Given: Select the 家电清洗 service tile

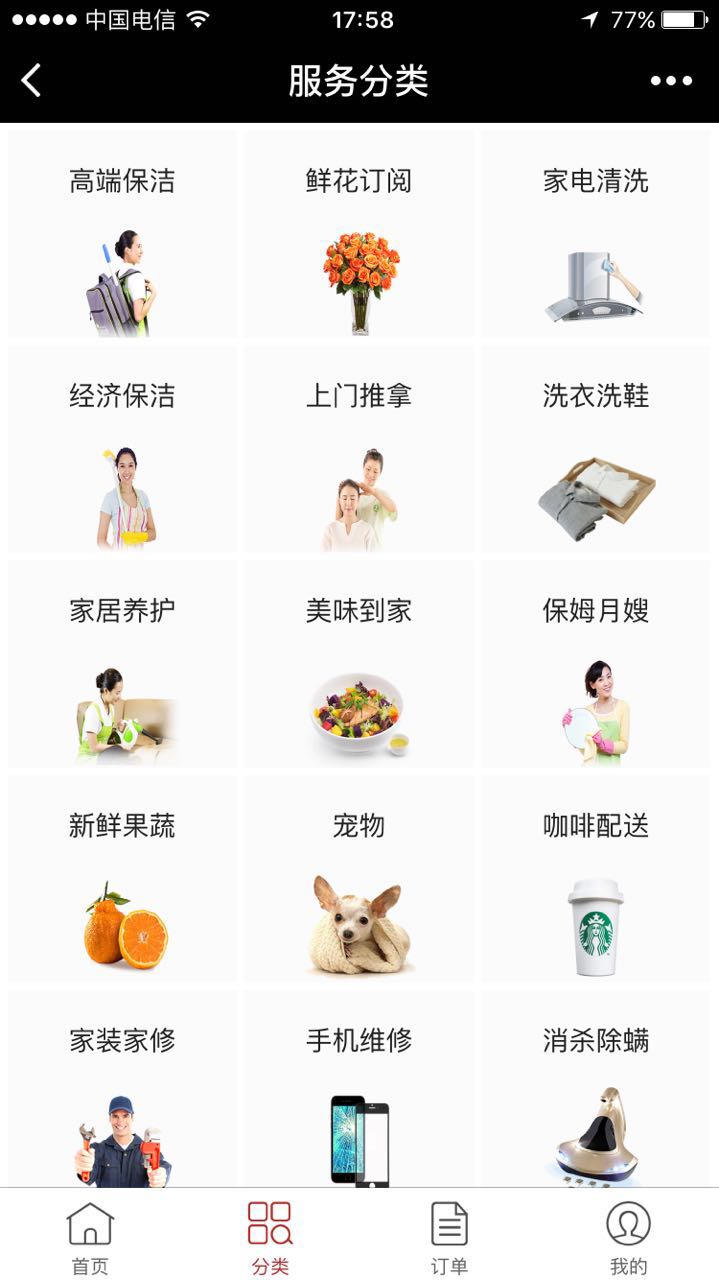Looking at the screenshot, I should 596,236.
